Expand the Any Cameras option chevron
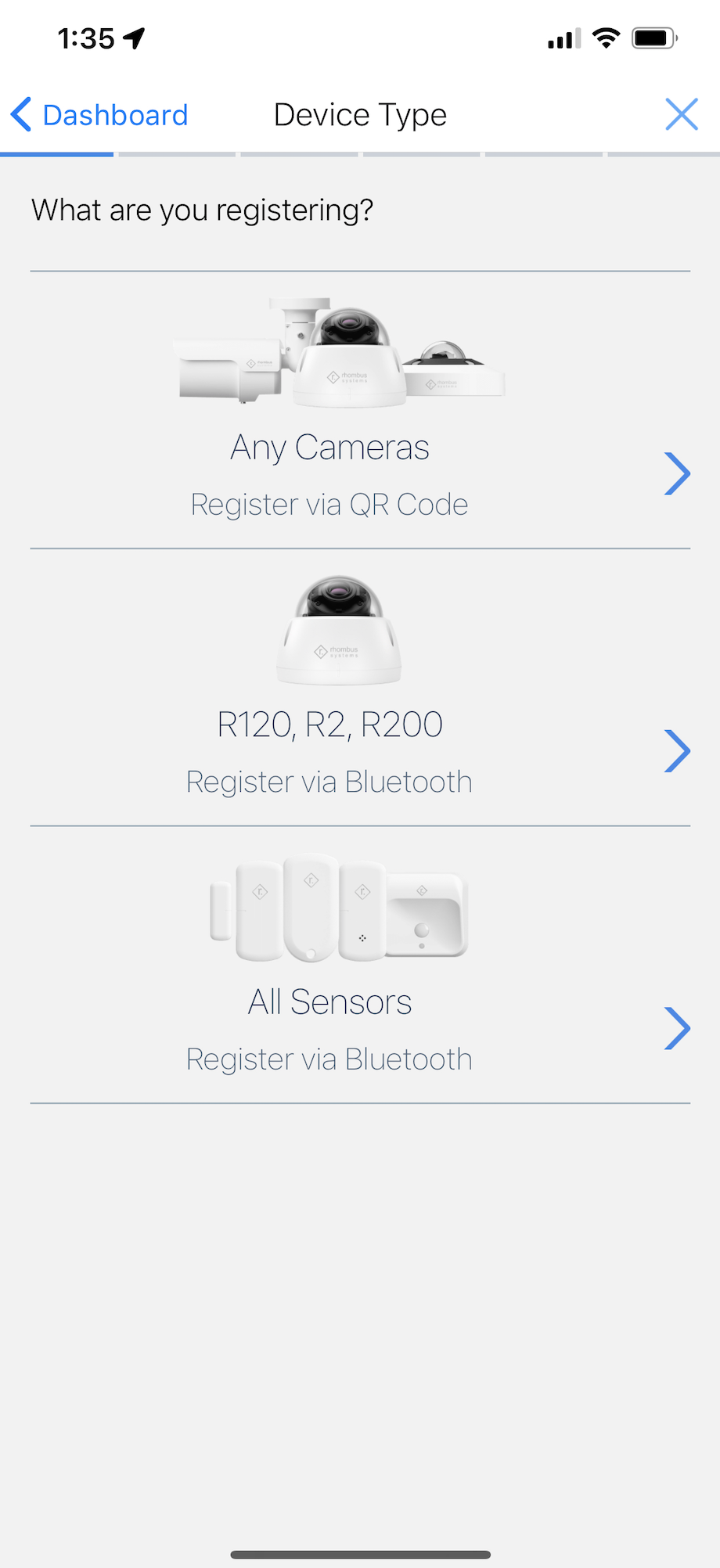Screen dimensions: 720x1568 click(x=676, y=473)
